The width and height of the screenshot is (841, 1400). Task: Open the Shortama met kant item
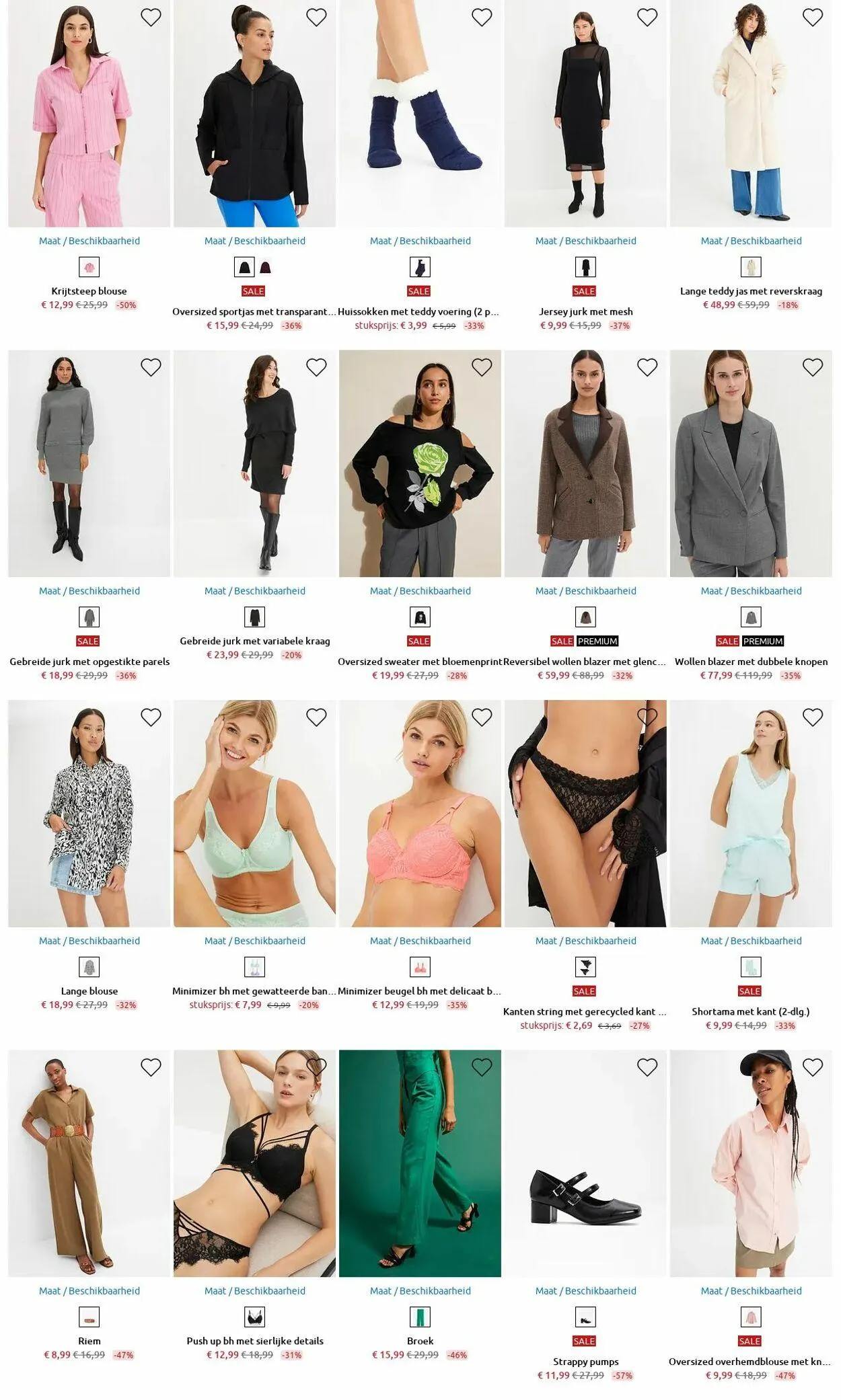click(x=751, y=814)
